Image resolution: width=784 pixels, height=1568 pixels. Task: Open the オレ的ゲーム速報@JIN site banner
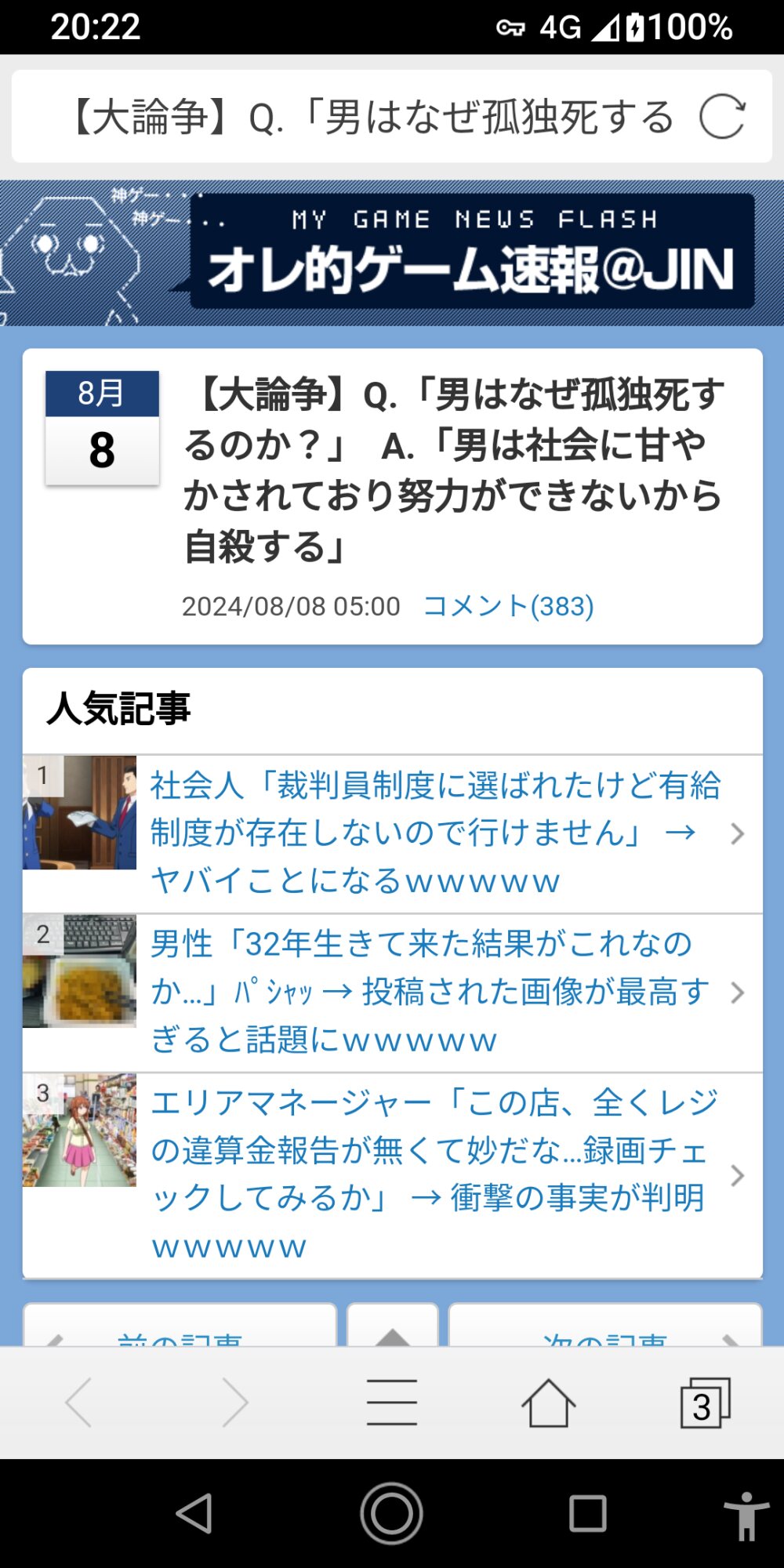pos(392,253)
